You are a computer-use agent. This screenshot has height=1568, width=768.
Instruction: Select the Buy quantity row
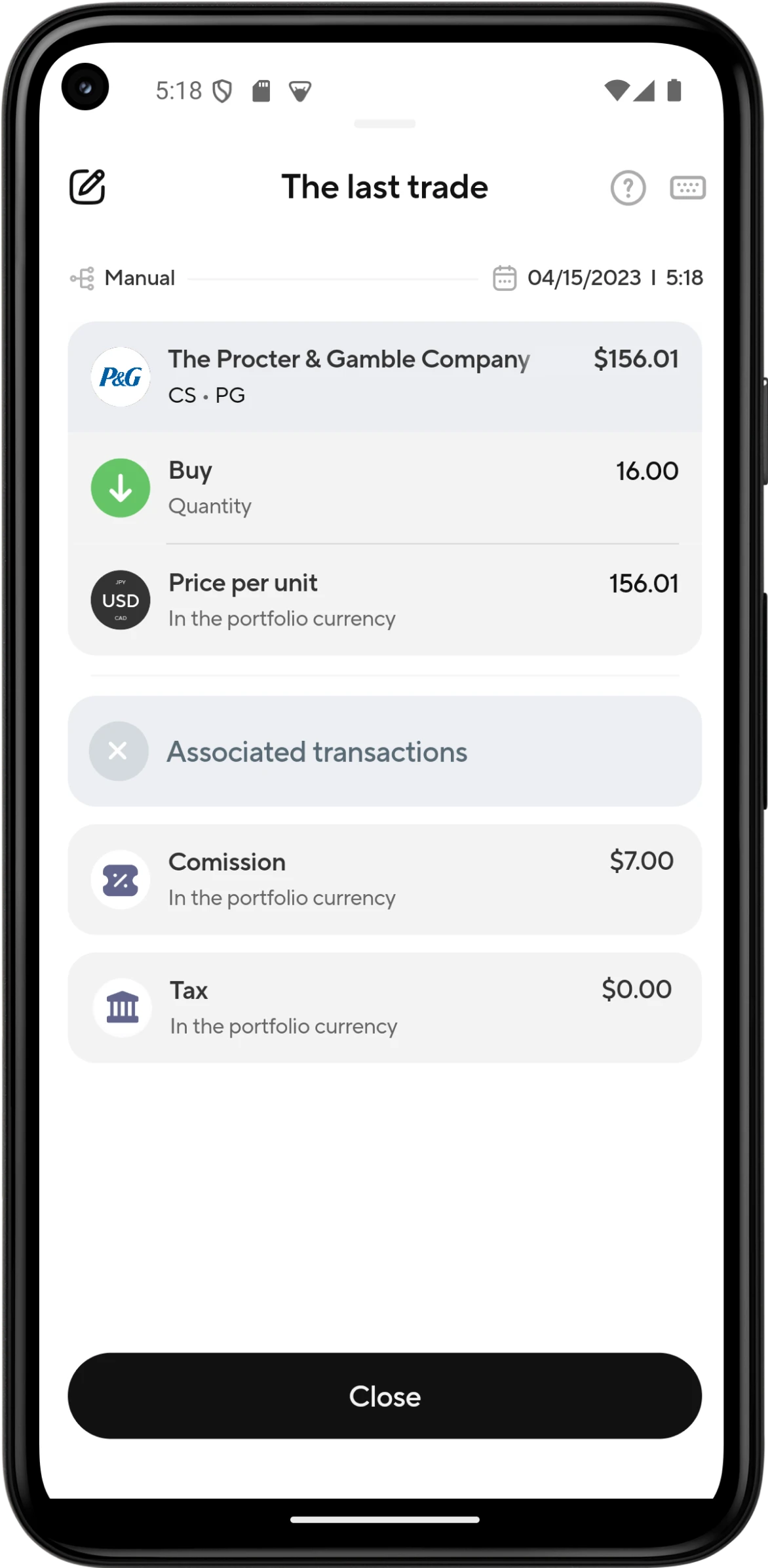tap(385, 488)
